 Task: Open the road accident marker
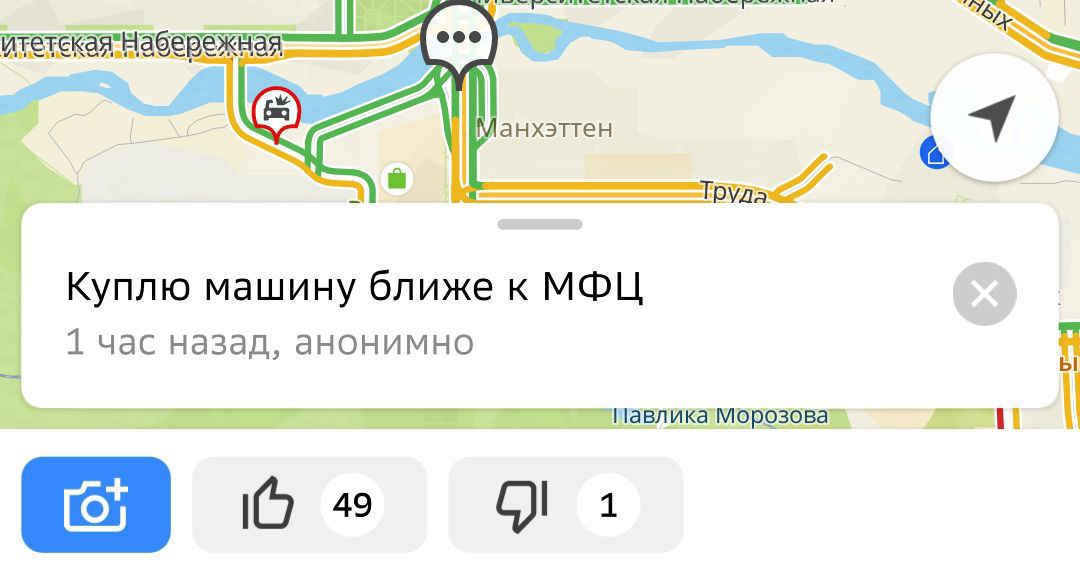click(x=276, y=112)
